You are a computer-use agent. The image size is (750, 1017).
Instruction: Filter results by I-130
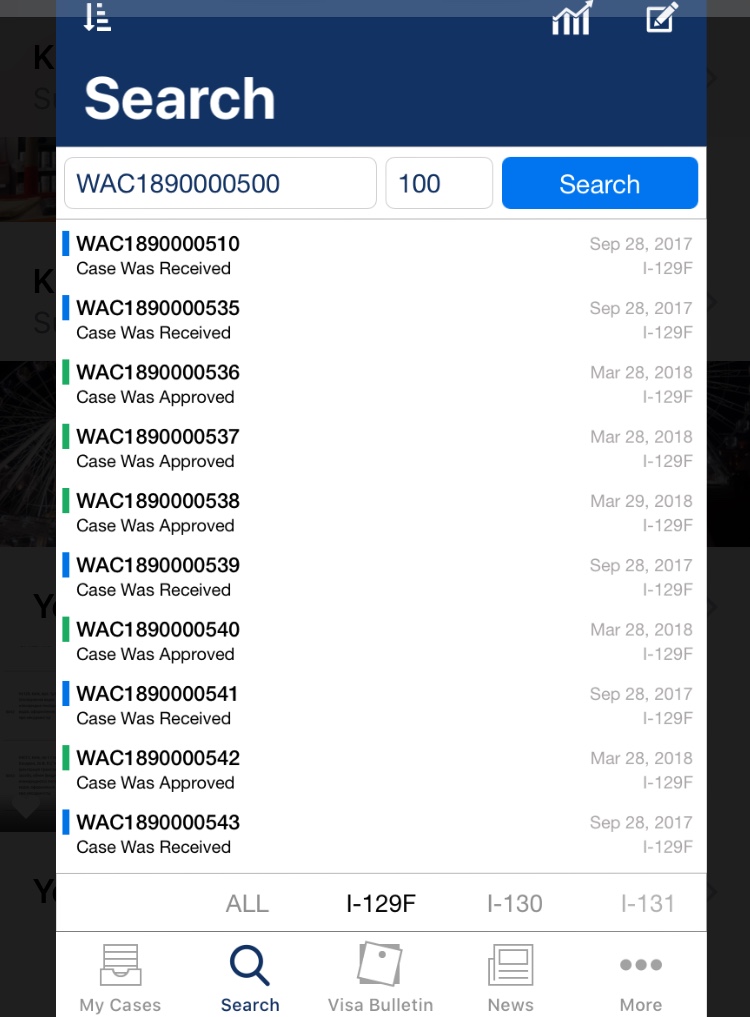tap(515, 904)
